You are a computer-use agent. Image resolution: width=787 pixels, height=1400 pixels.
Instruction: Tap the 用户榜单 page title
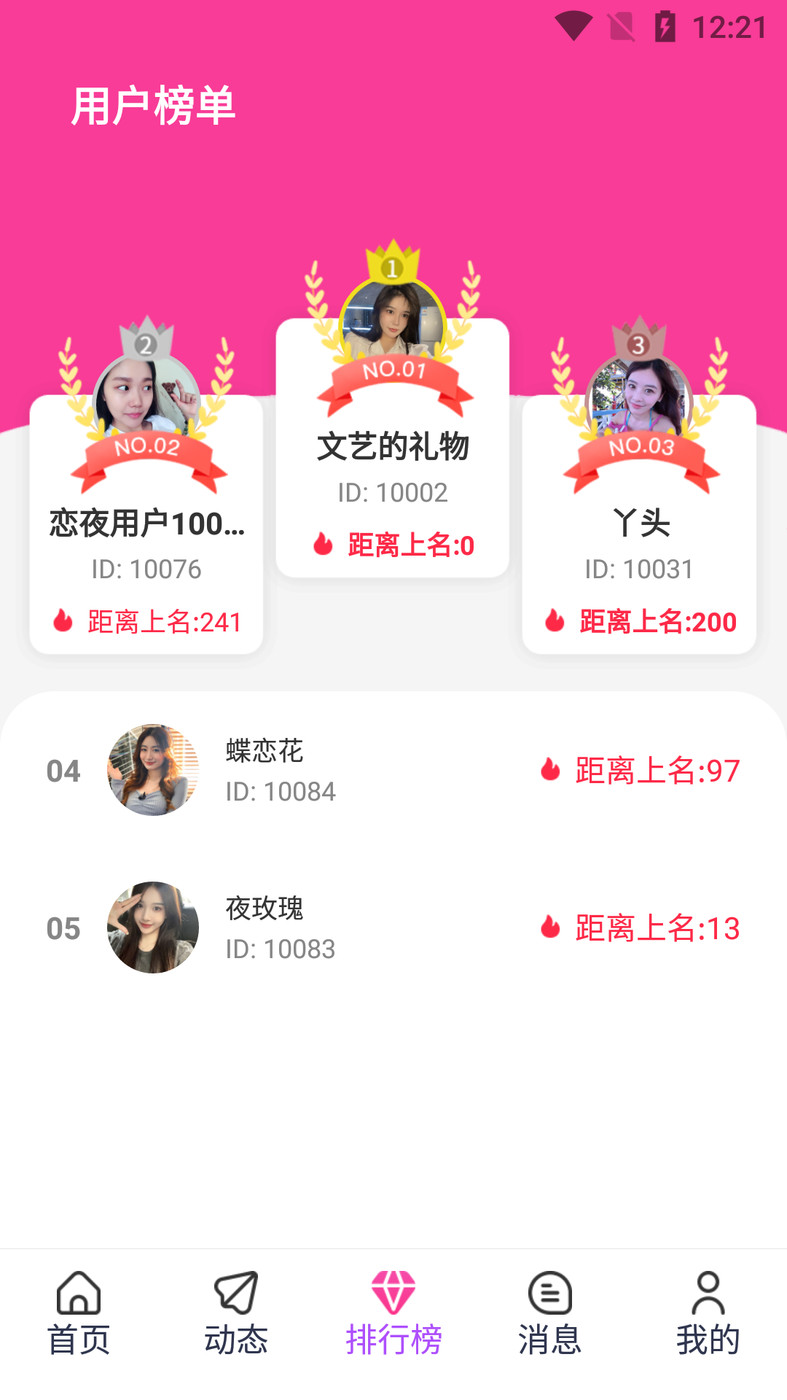coord(153,105)
